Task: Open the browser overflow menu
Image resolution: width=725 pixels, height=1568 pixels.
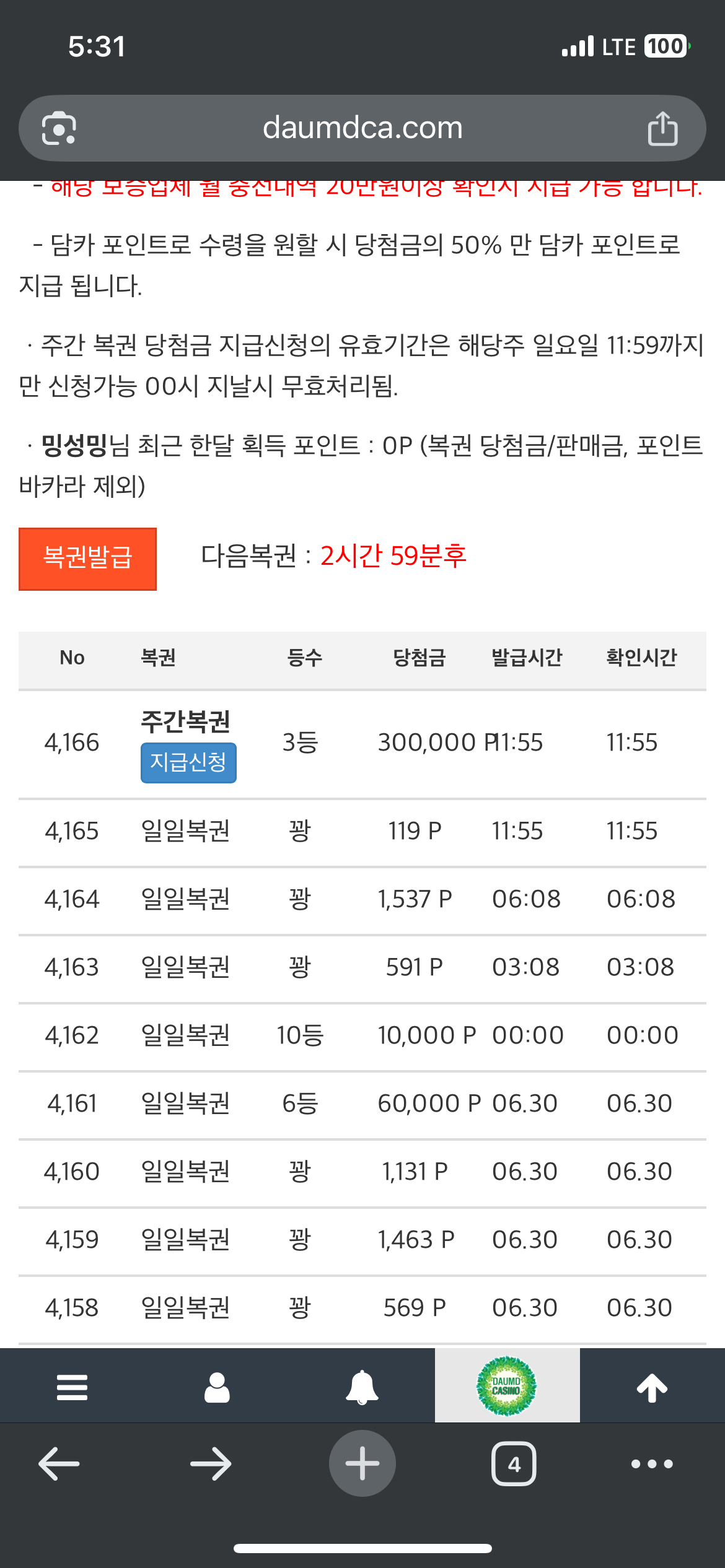Action: [x=652, y=1464]
